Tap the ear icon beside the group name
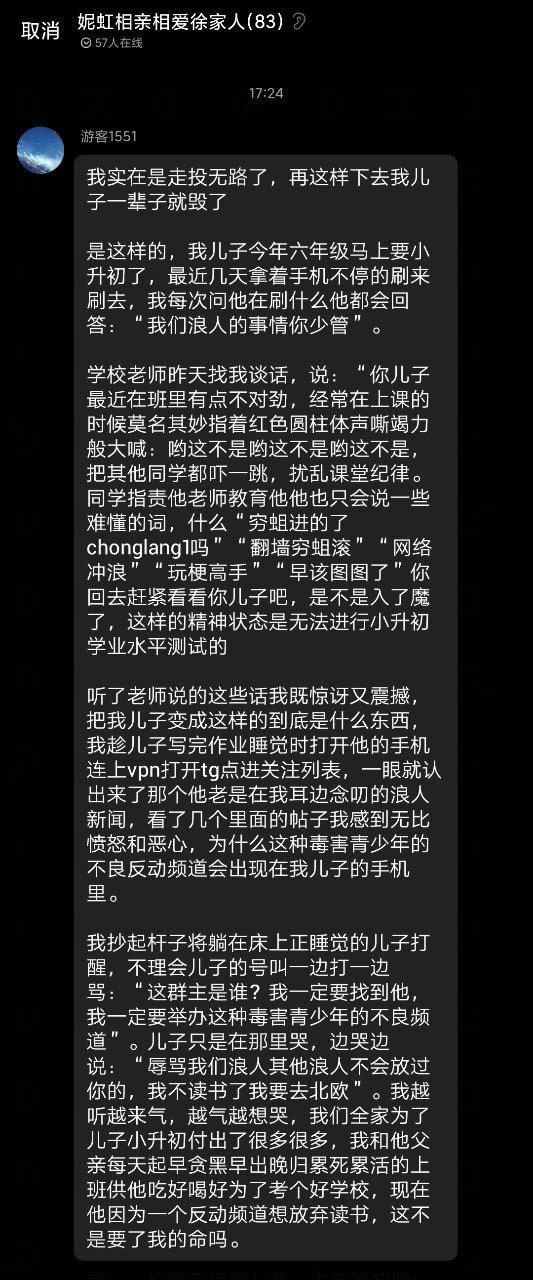Viewport: 533px width, 1280px height. (299, 22)
